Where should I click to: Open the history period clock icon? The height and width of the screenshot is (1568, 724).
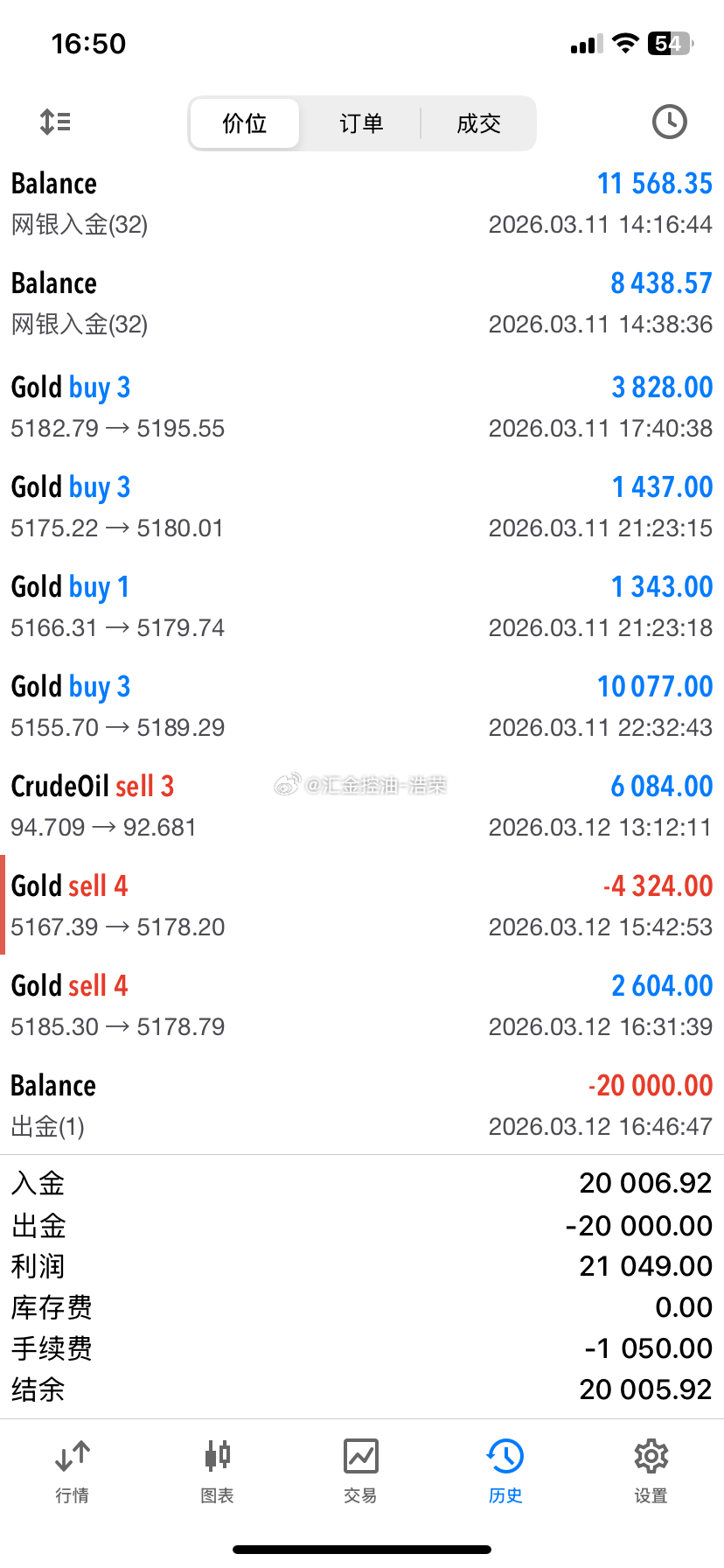click(669, 122)
